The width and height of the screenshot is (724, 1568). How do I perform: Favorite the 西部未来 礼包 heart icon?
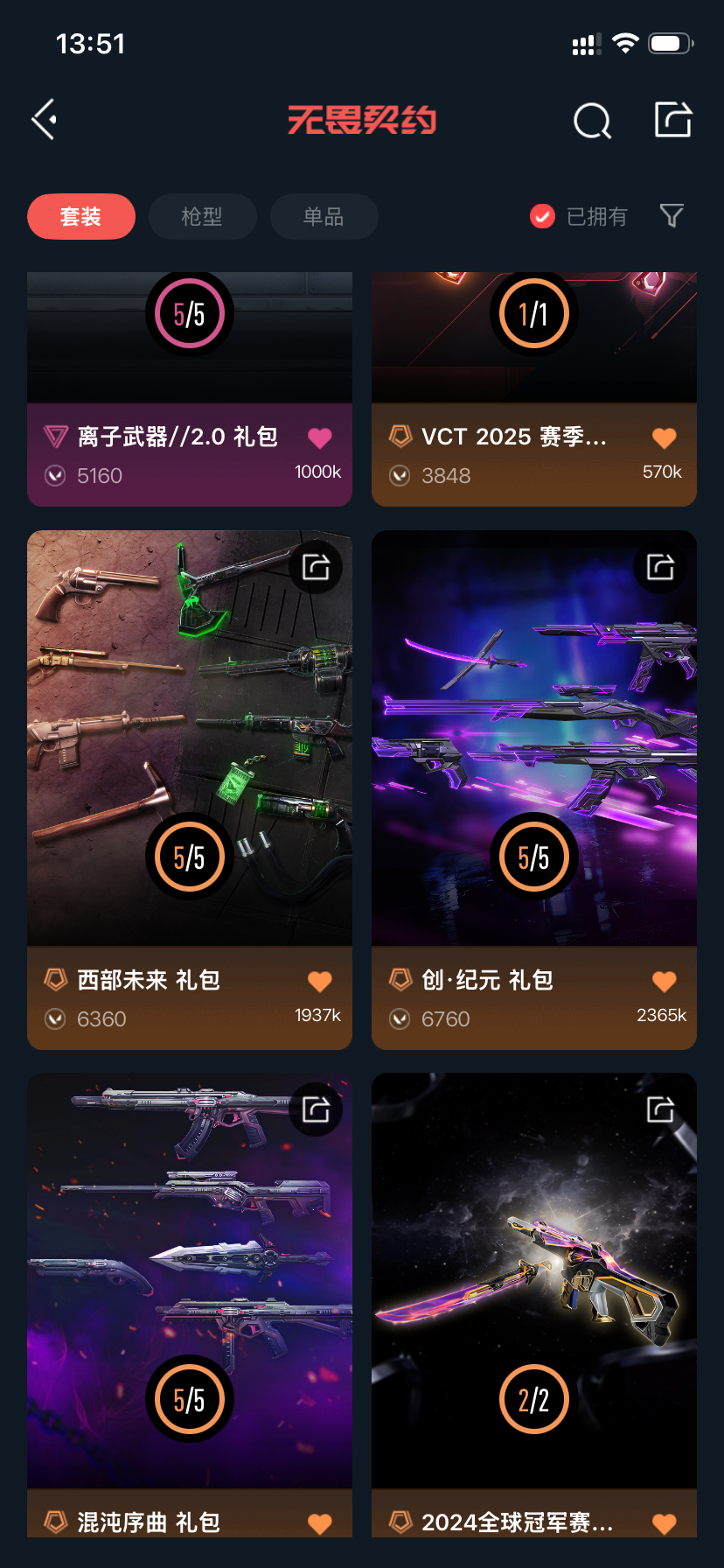point(320,981)
